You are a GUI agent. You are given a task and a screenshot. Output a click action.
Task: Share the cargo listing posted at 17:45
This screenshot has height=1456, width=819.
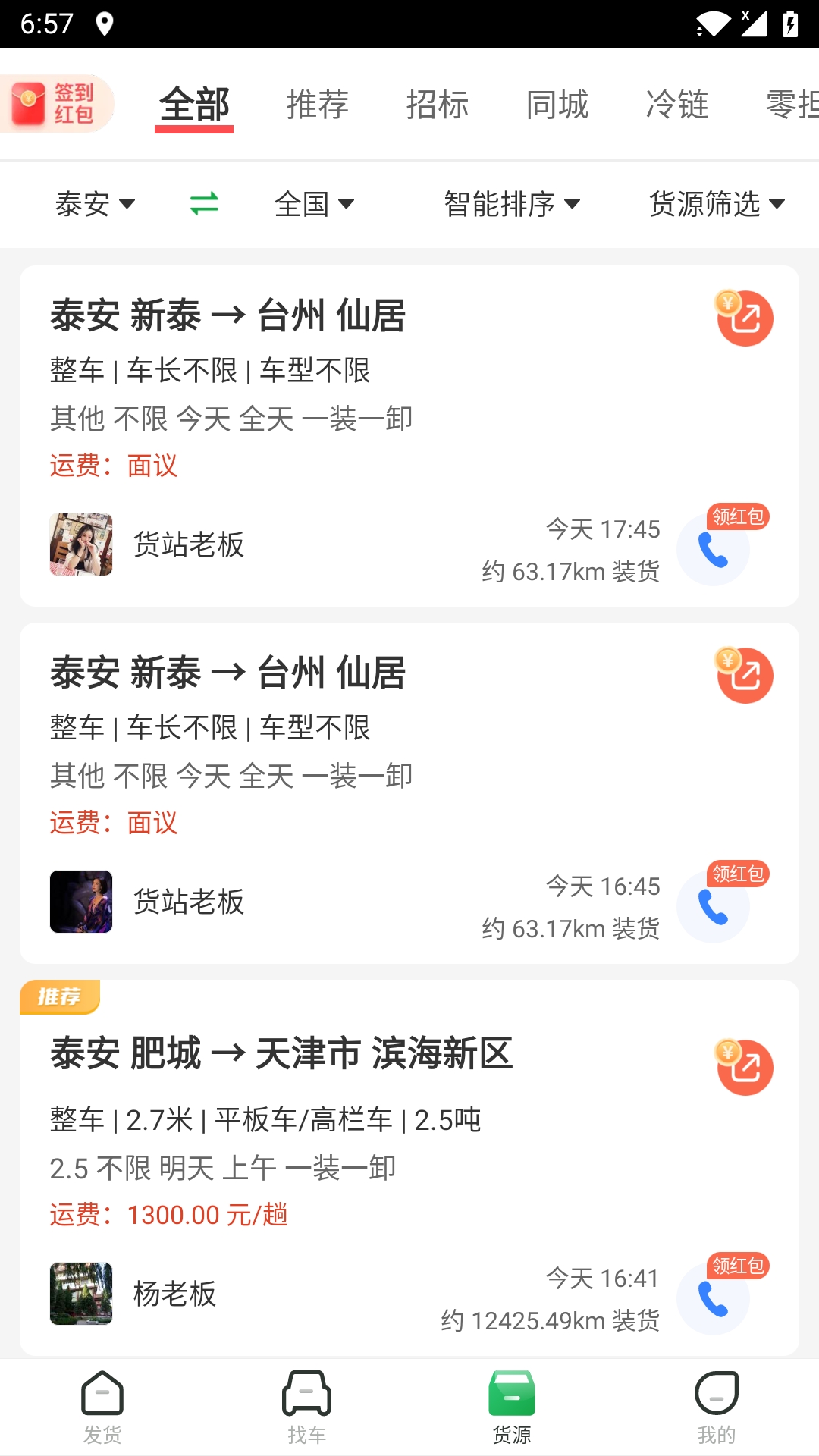(745, 318)
